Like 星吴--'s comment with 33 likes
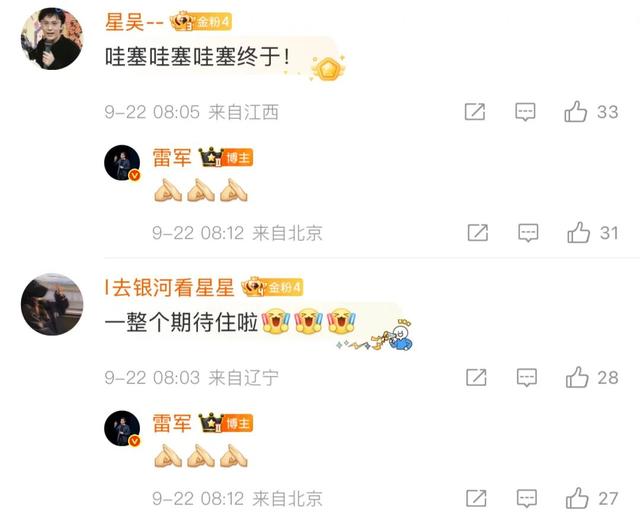 (576, 112)
